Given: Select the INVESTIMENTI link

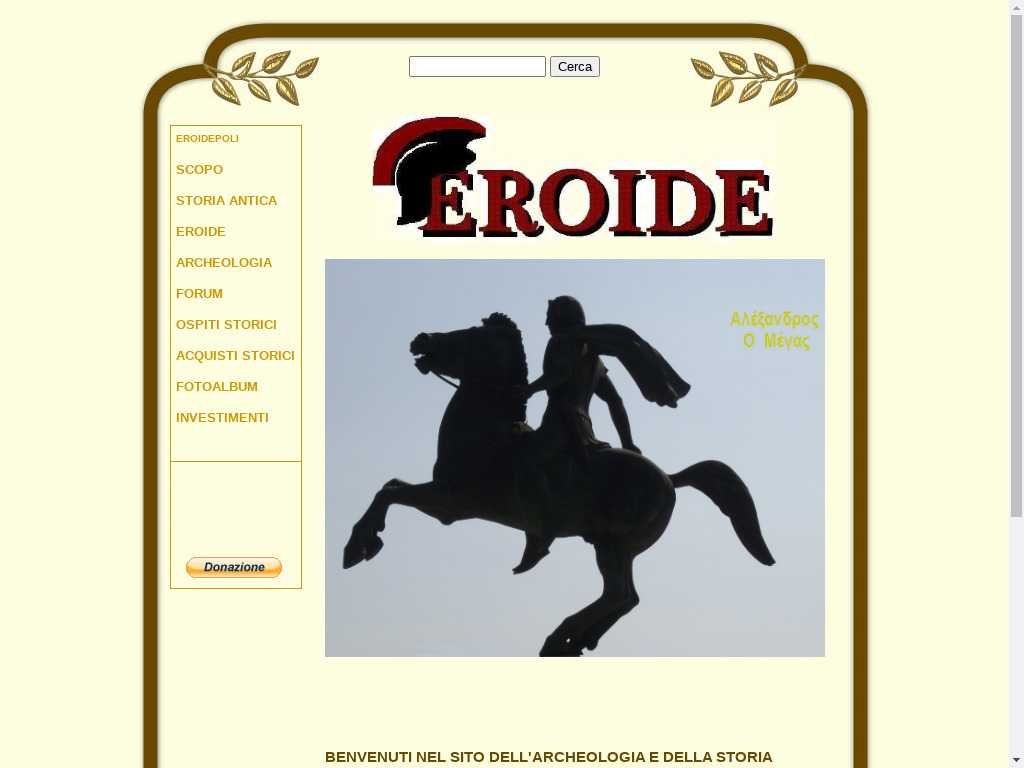Looking at the screenshot, I should [222, 418].
